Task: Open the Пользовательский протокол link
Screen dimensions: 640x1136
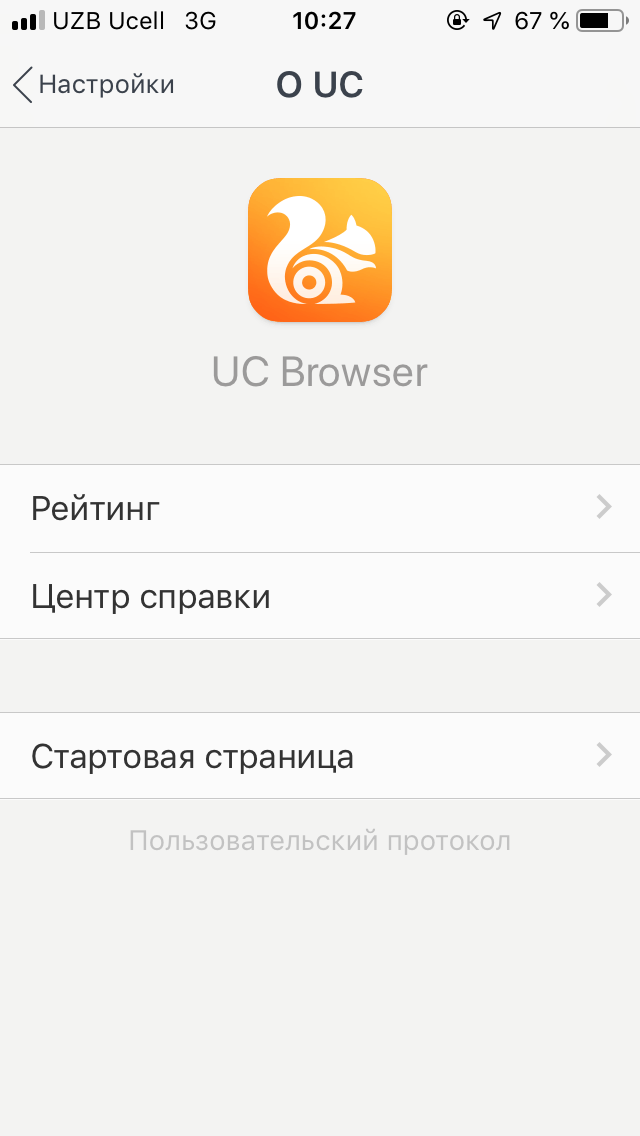Action: coord(320,841)
